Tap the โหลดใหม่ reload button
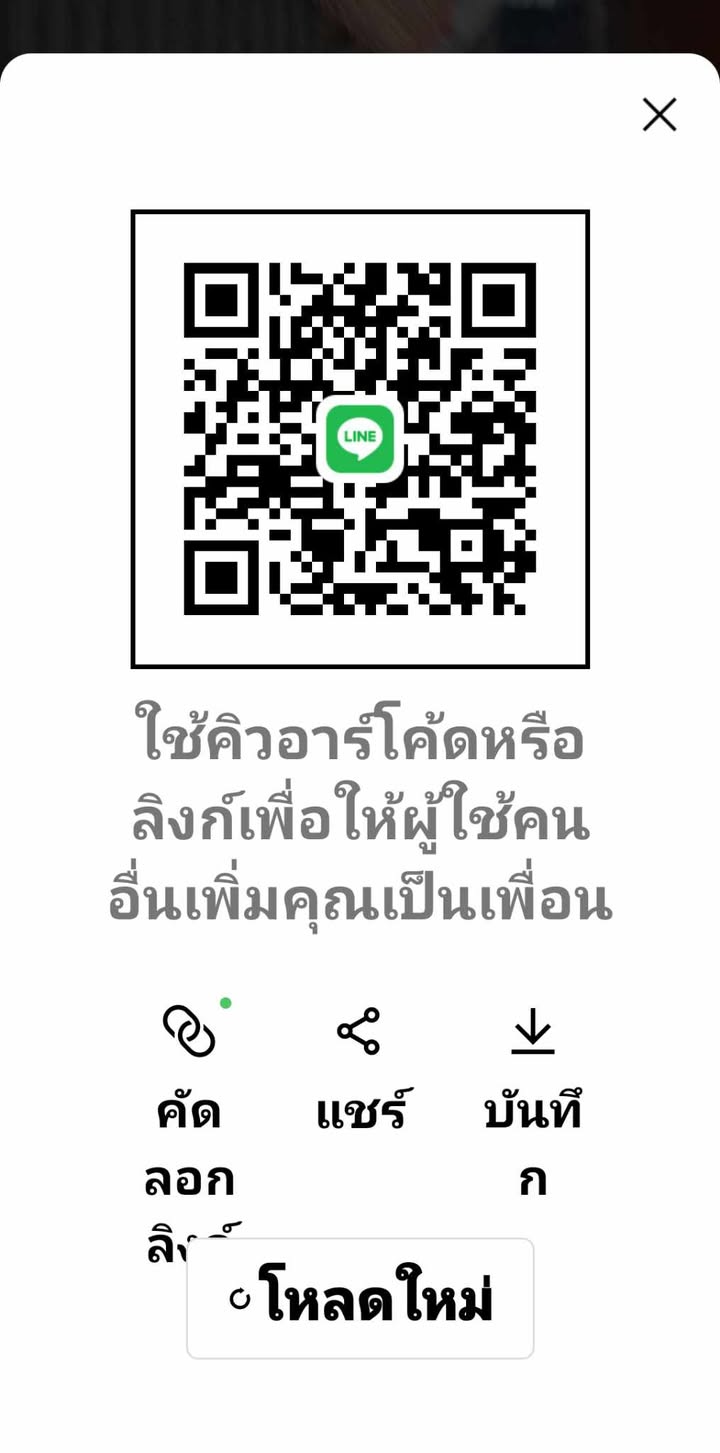 360,1299
